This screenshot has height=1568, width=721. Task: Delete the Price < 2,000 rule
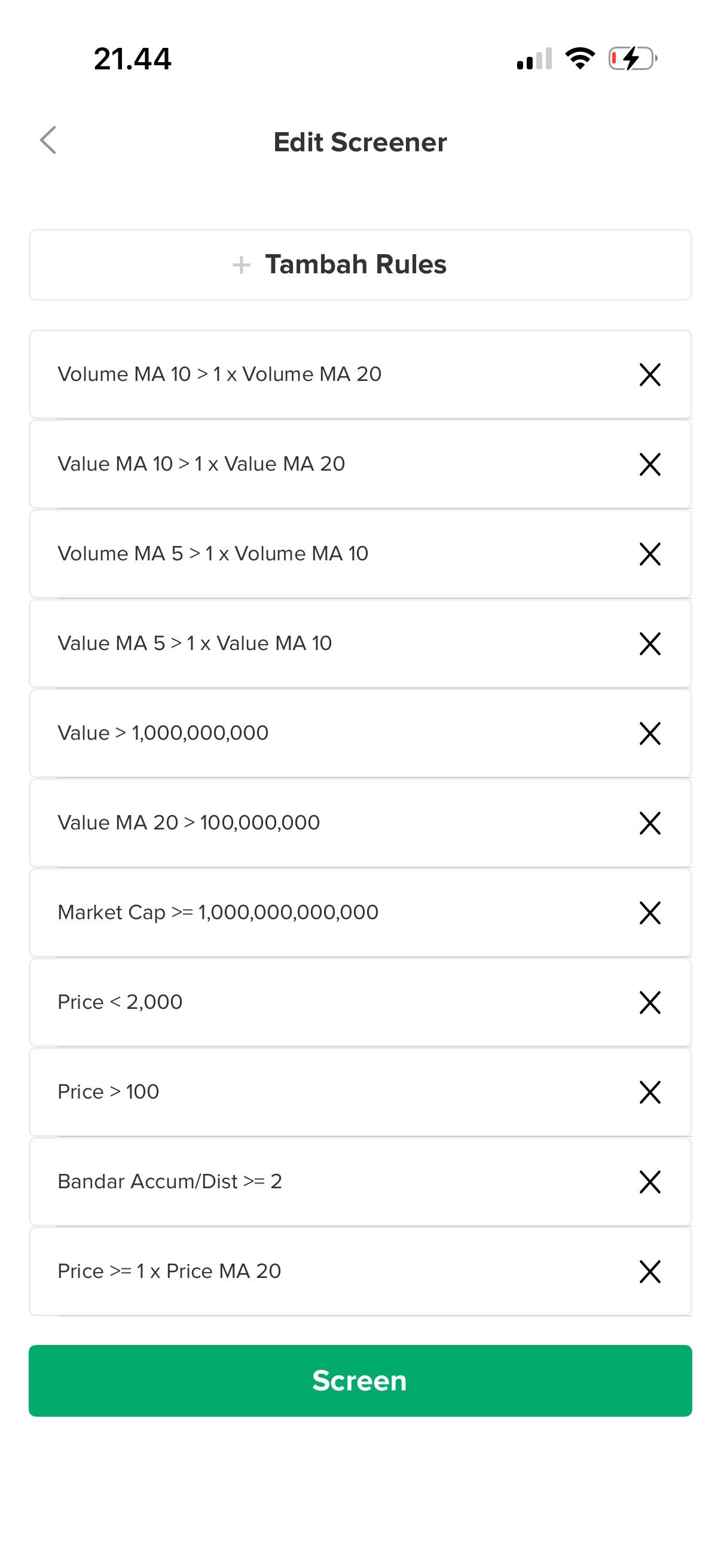650,1002
